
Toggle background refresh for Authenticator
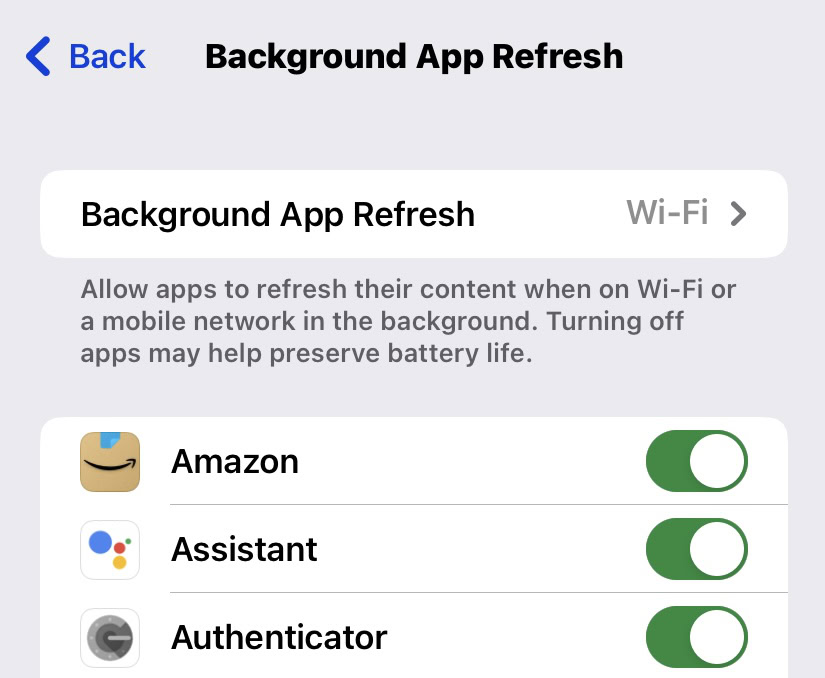pos(696,637)
